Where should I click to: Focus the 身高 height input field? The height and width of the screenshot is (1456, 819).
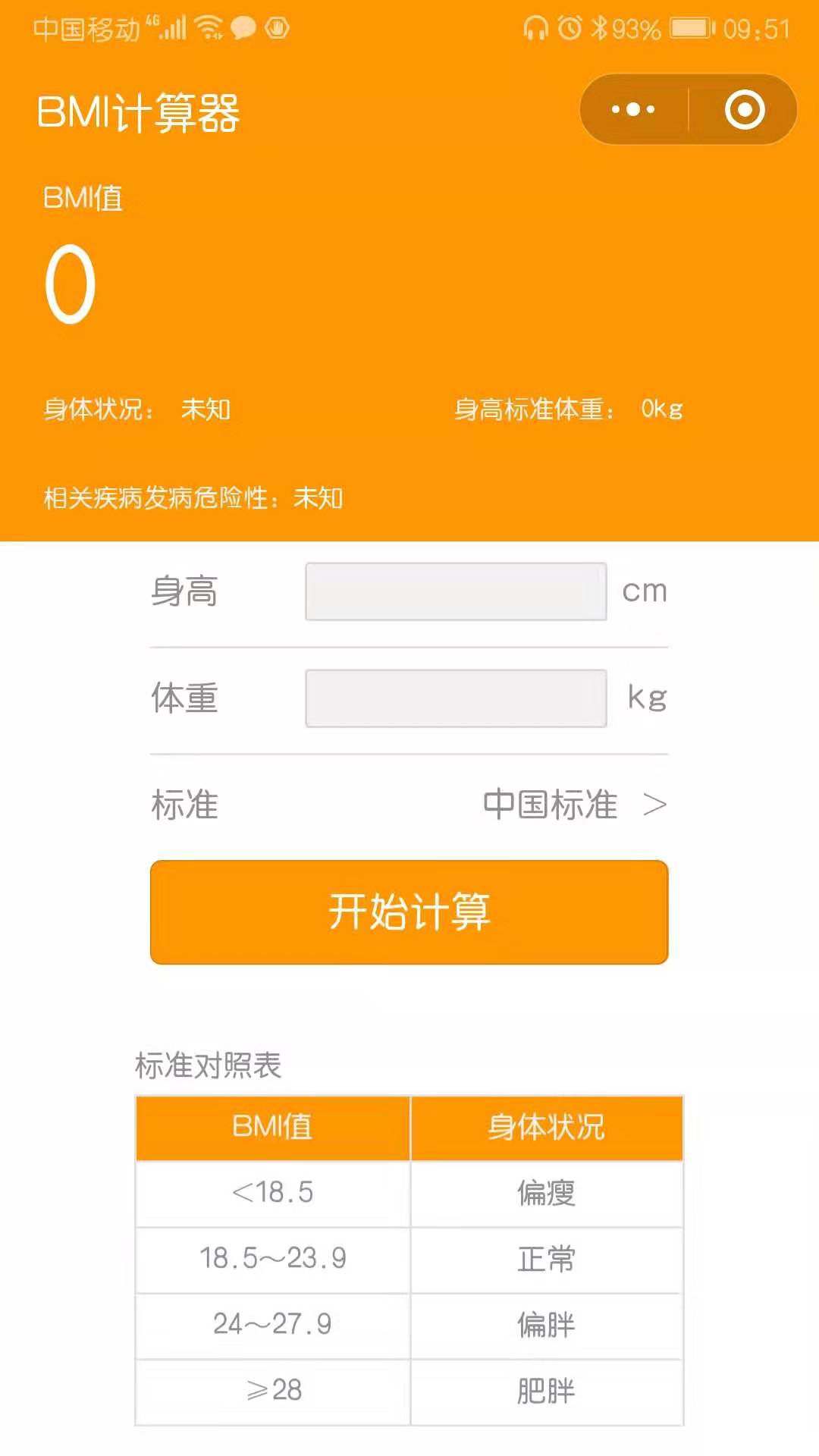pos(456,591)
